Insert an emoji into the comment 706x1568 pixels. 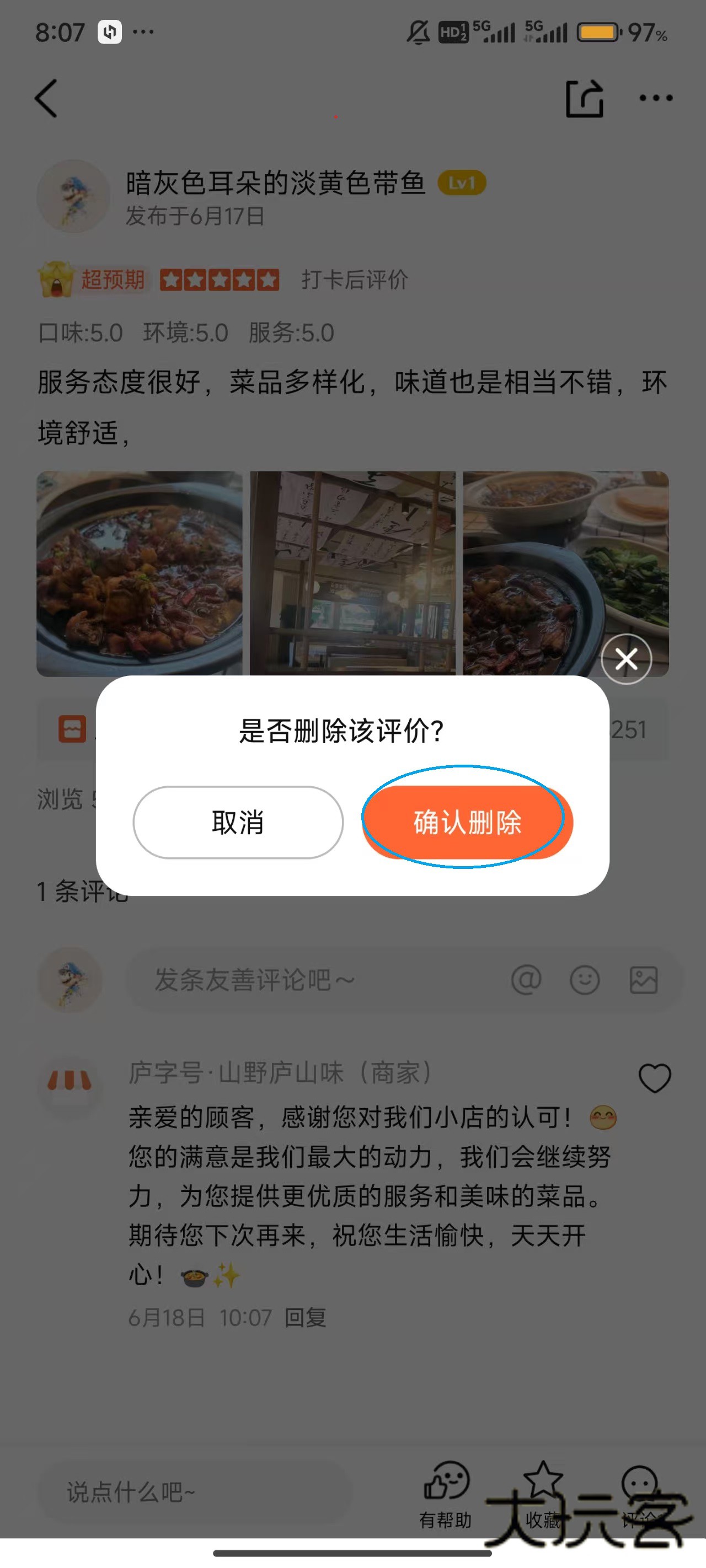pyautogui.click(x=584, y=980)
